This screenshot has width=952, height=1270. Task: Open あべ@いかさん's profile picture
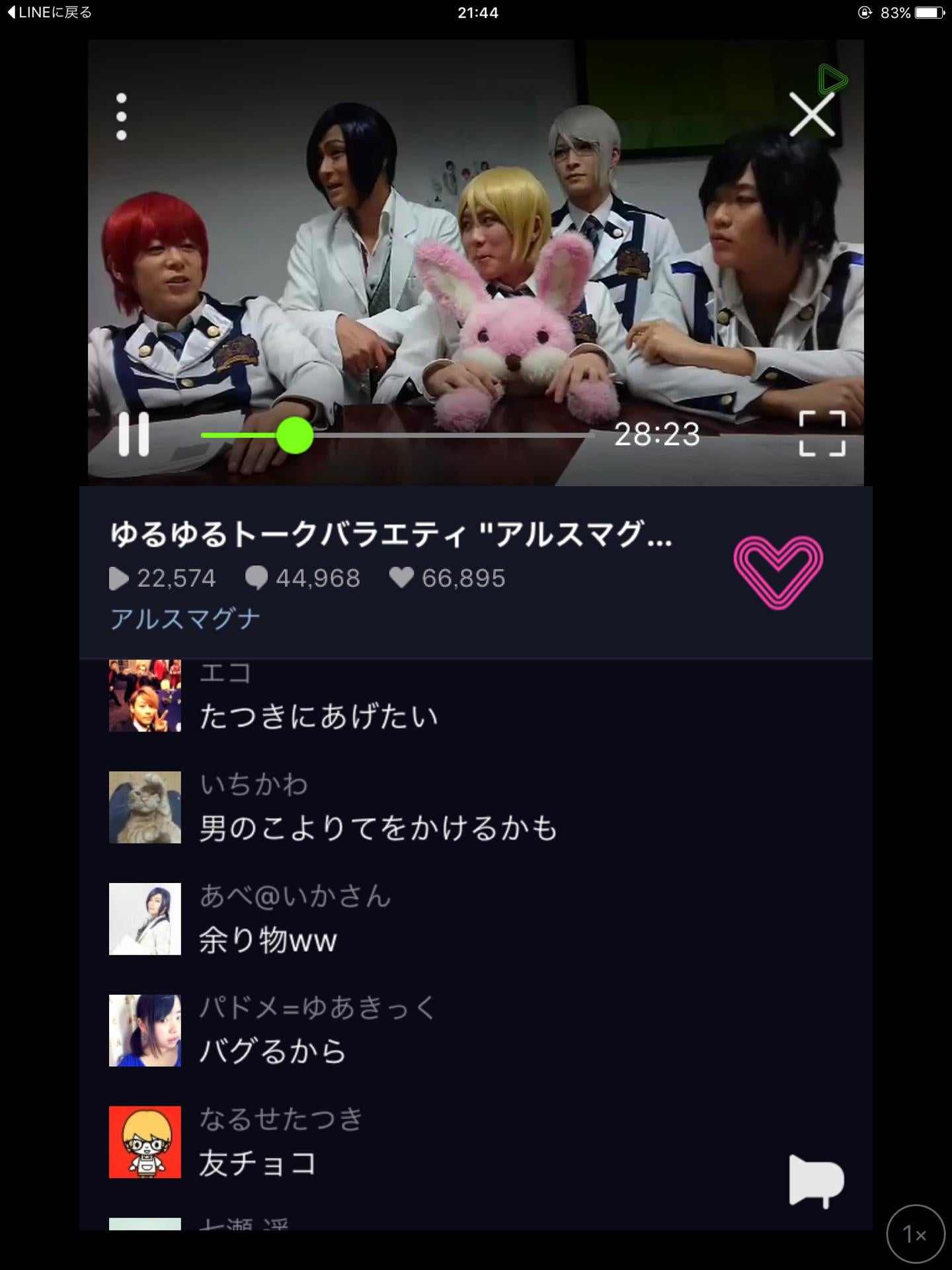click(x=145, y=919)
